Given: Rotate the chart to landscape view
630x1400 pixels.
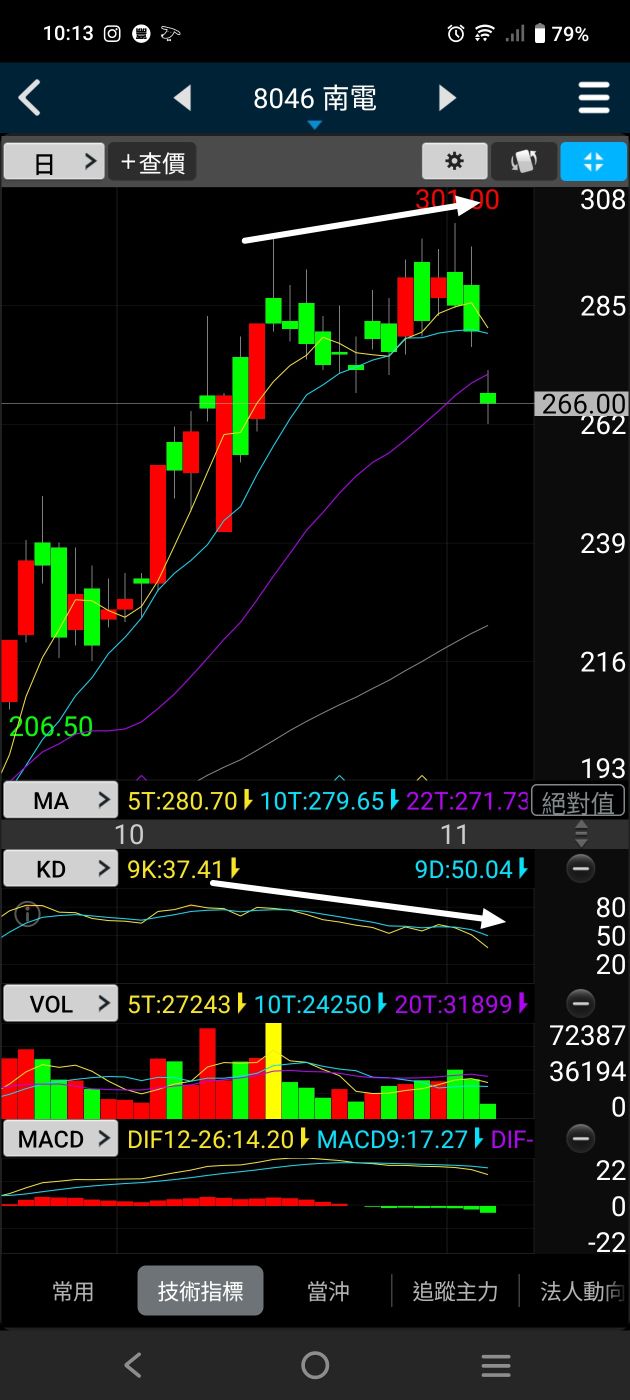Looking at the screenshot, I should click(524, 162).
